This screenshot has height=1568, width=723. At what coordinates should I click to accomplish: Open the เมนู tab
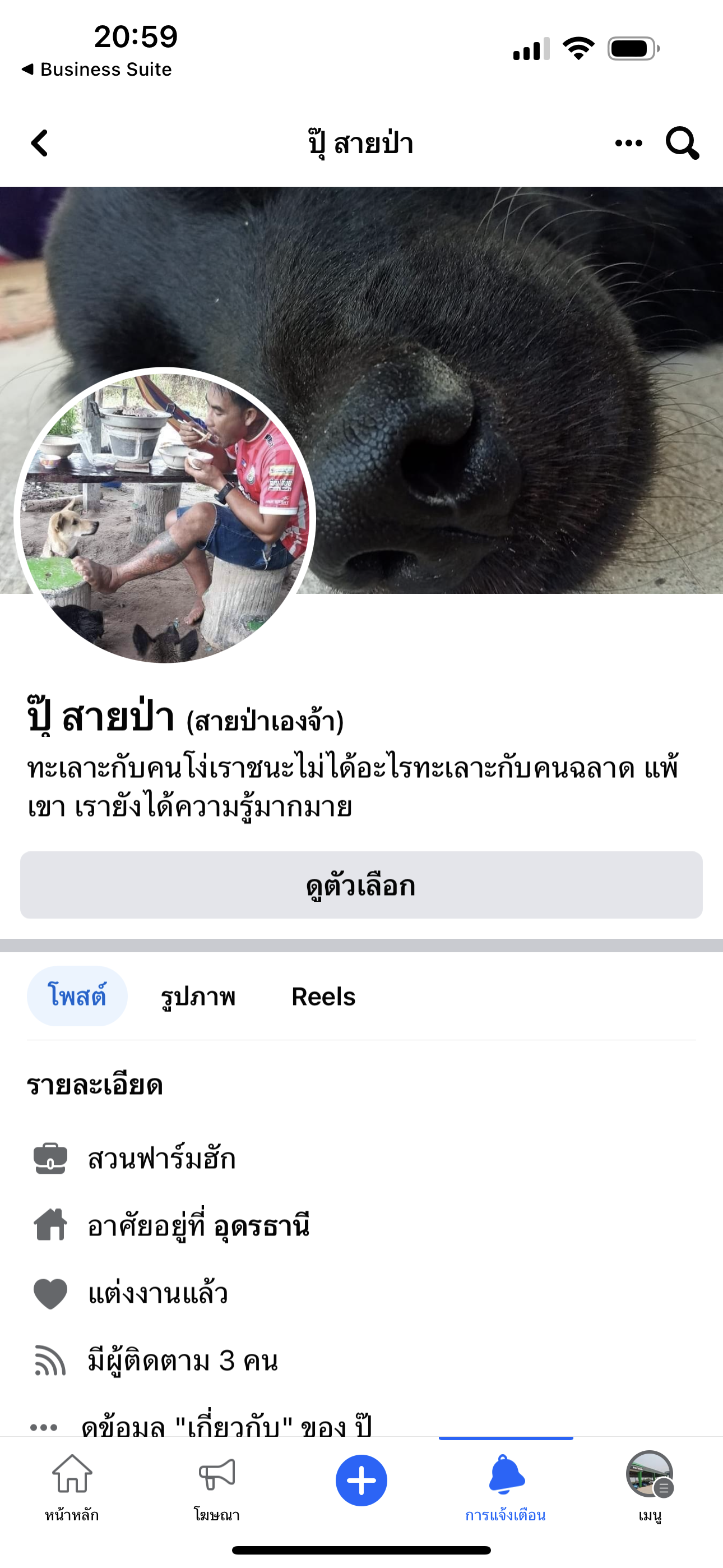click(650, 1485)
